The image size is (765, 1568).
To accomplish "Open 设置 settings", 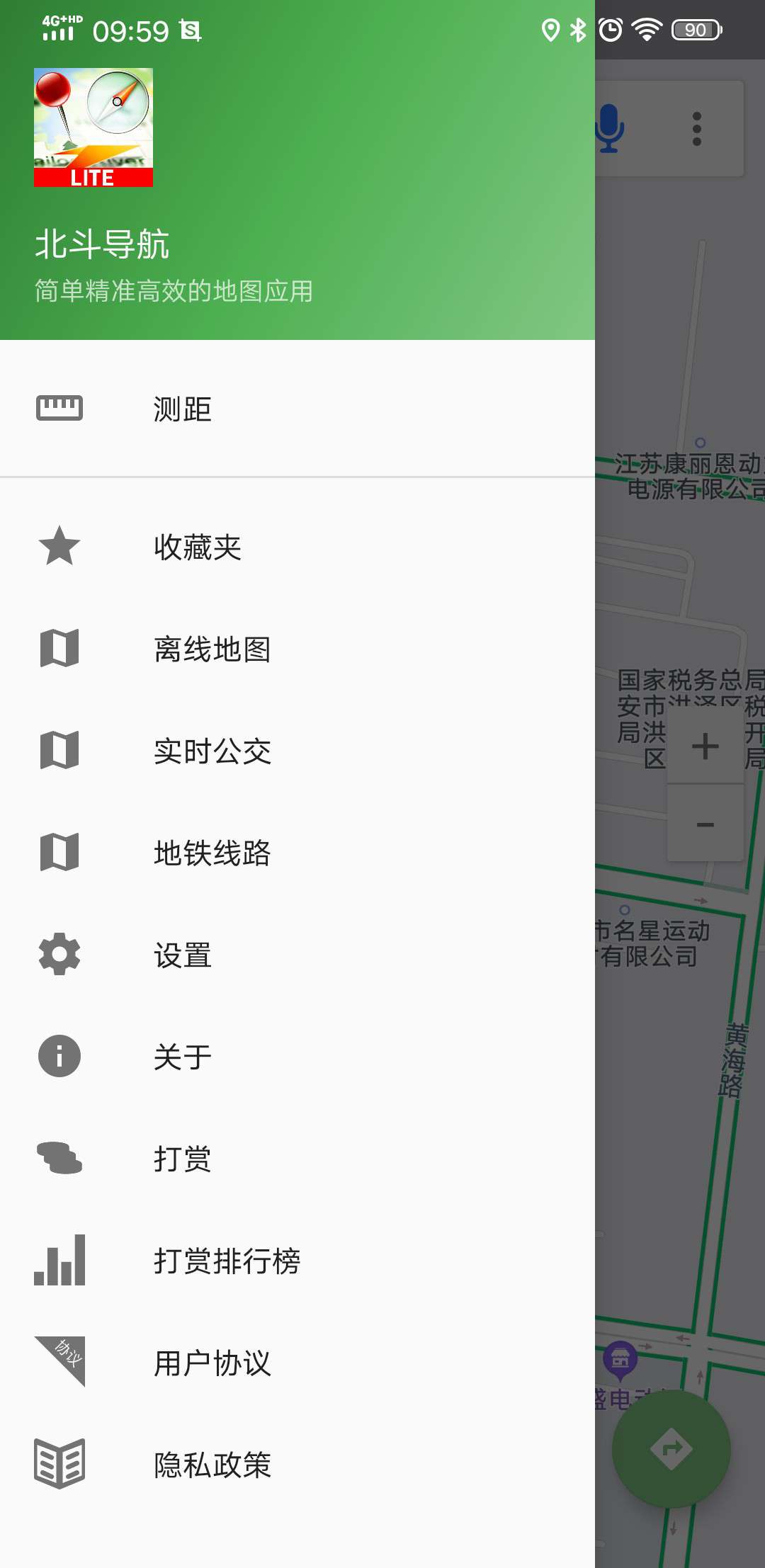I will [297, 955].
